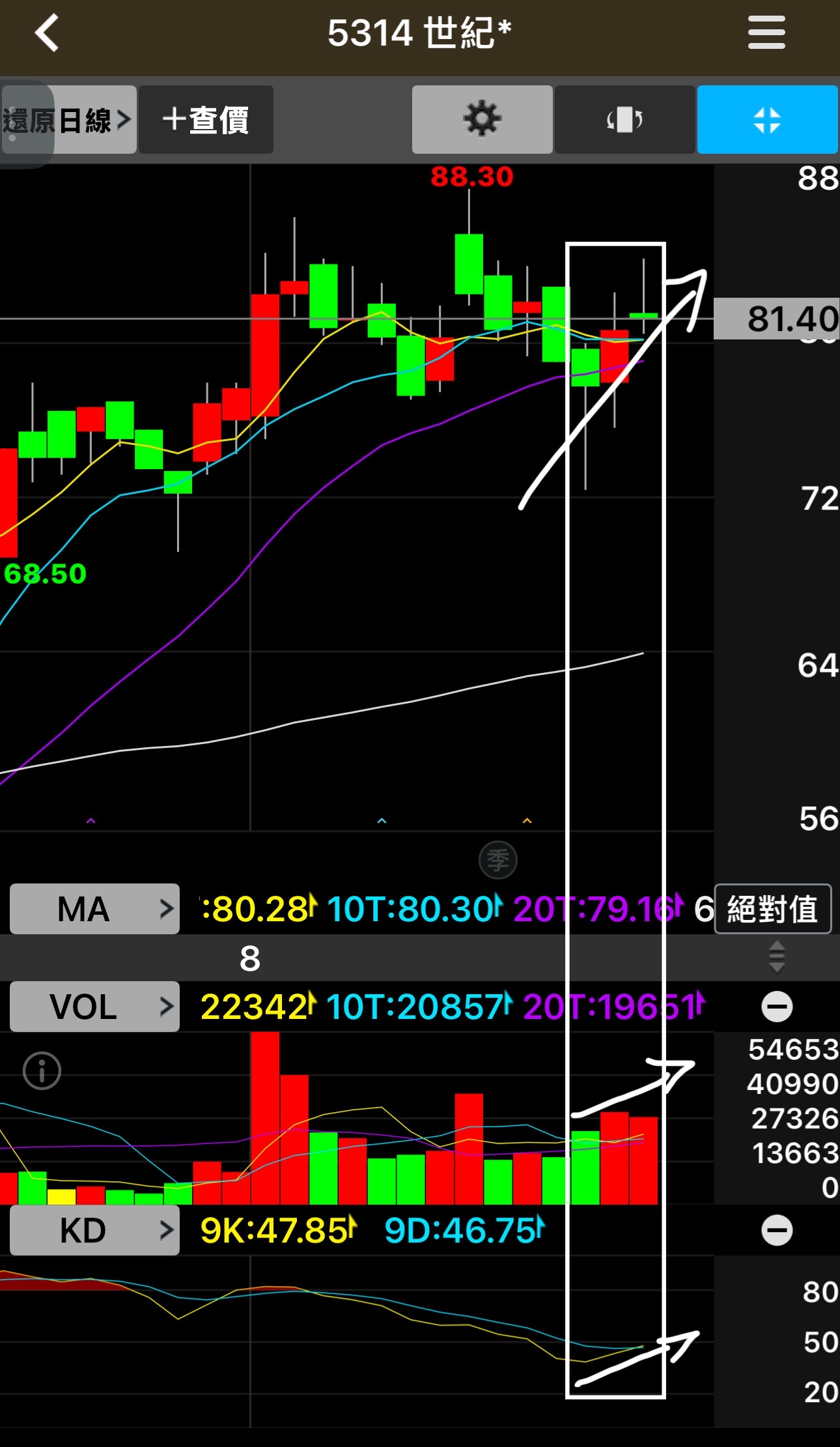Viewport: 840px width, 1447px height.
Task: Open chart settings gear
Action: [x=482, y=120]
